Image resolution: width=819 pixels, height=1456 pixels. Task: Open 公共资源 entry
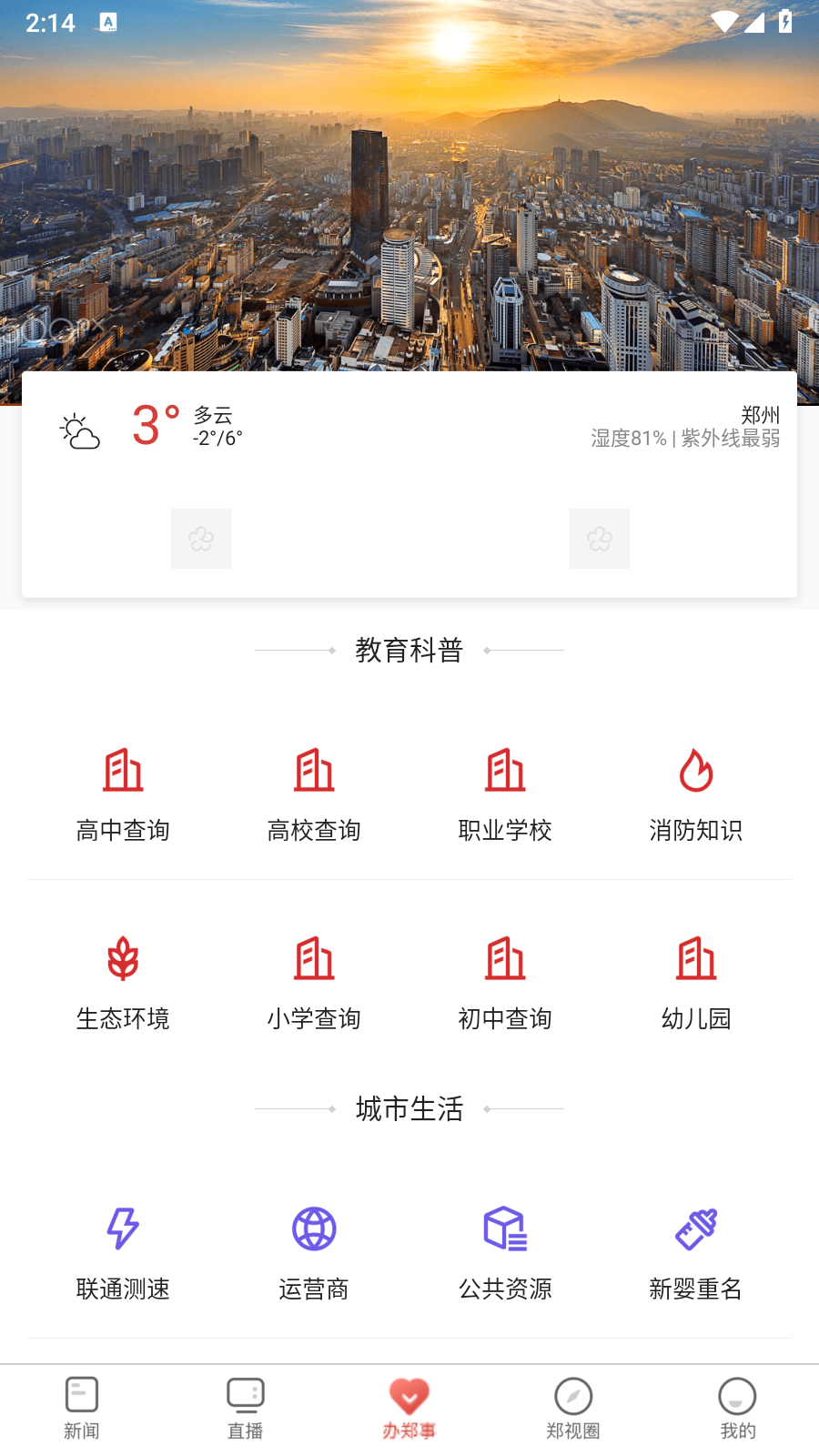pyautogui.click(x=505, y=1252)
